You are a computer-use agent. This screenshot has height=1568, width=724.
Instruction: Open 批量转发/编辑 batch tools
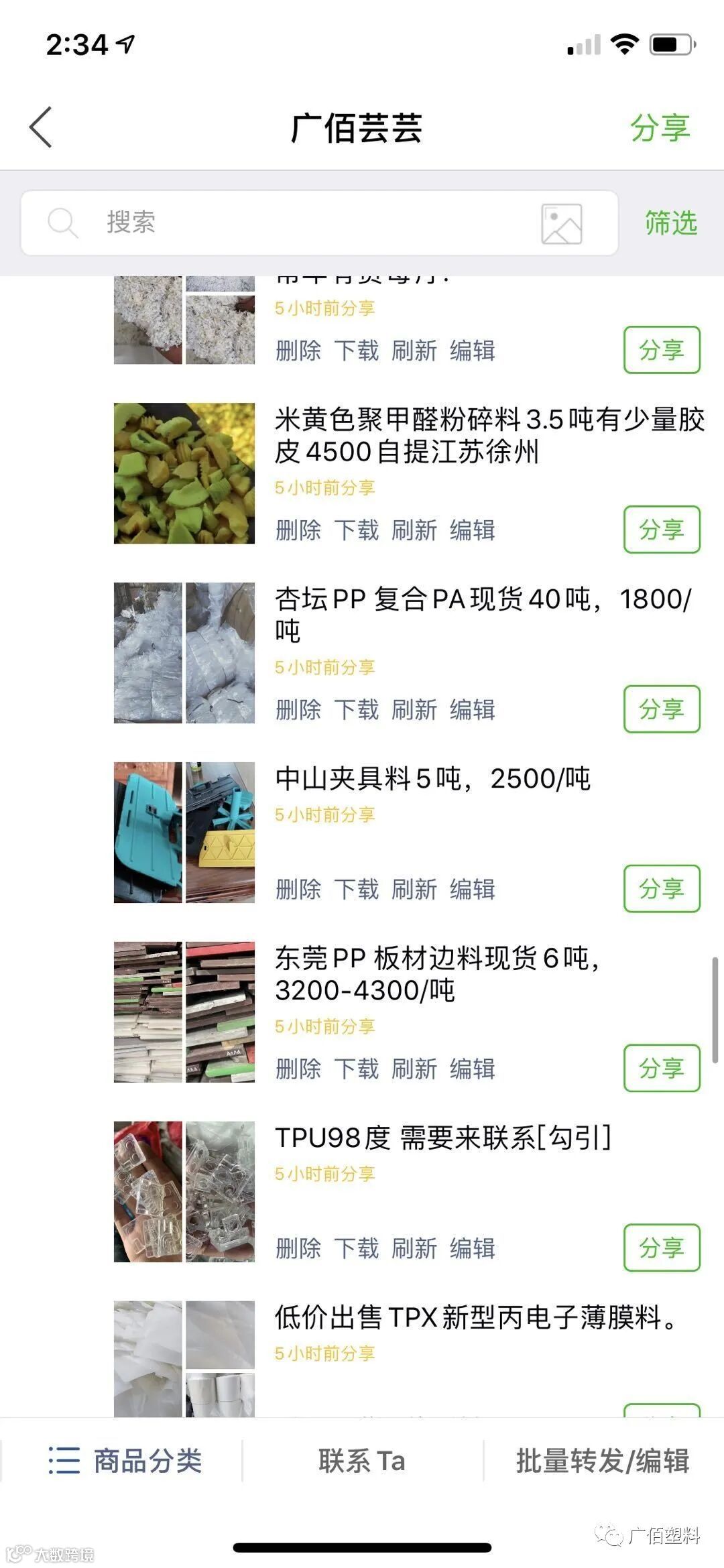602,1461
